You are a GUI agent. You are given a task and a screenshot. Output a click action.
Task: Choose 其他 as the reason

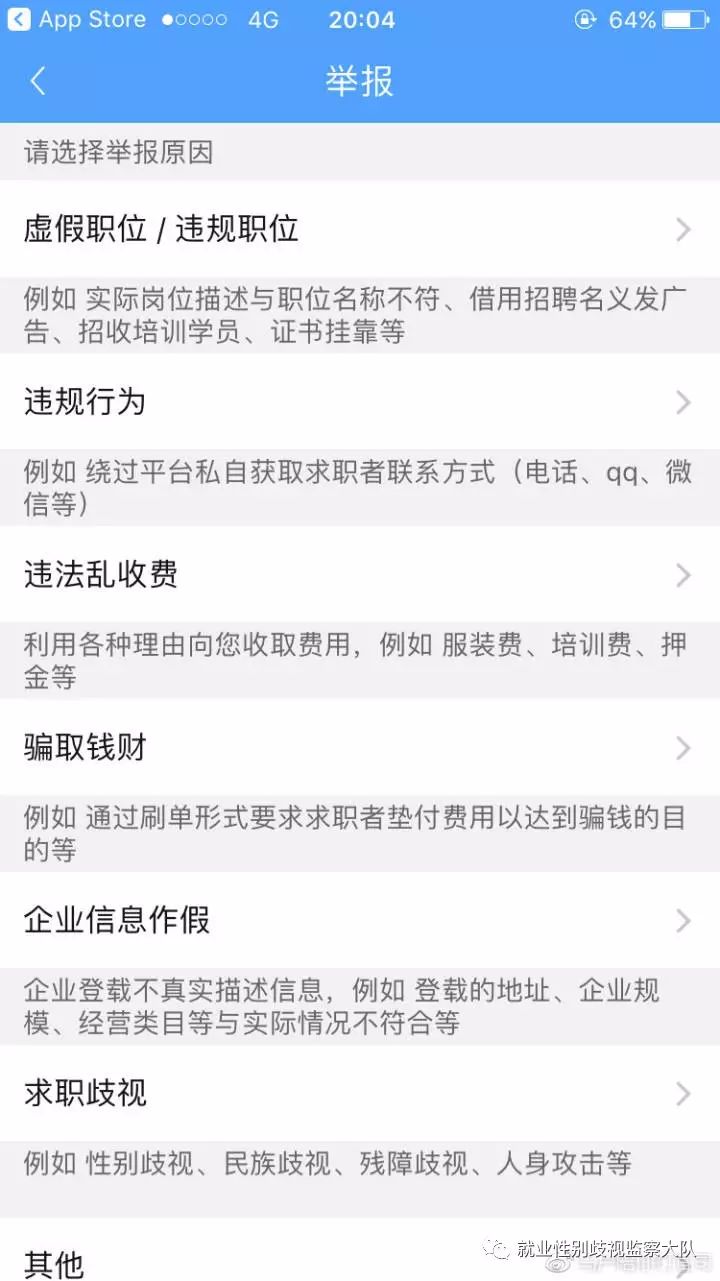tap(360, 1250)
